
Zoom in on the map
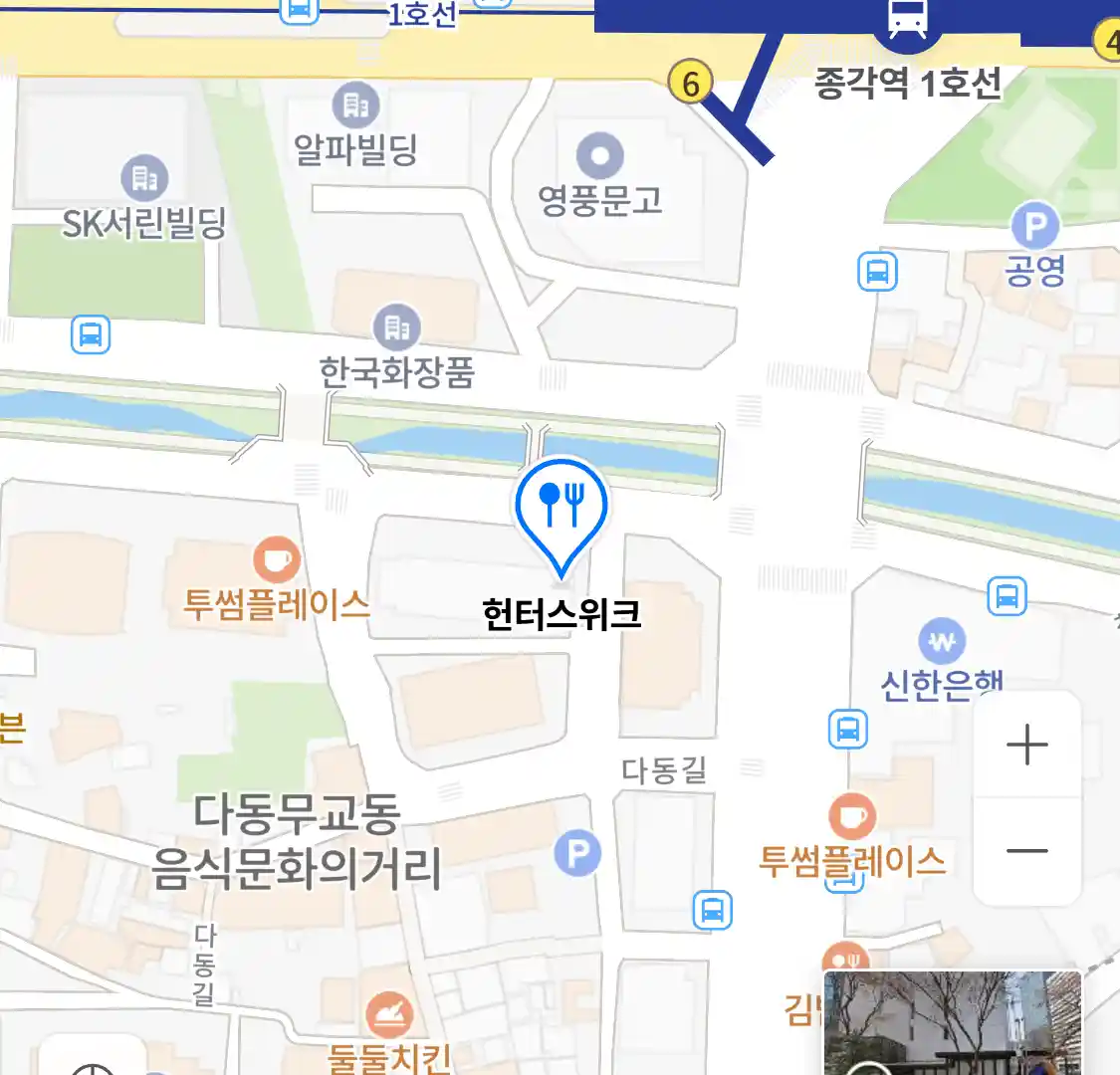point(1026,745)
